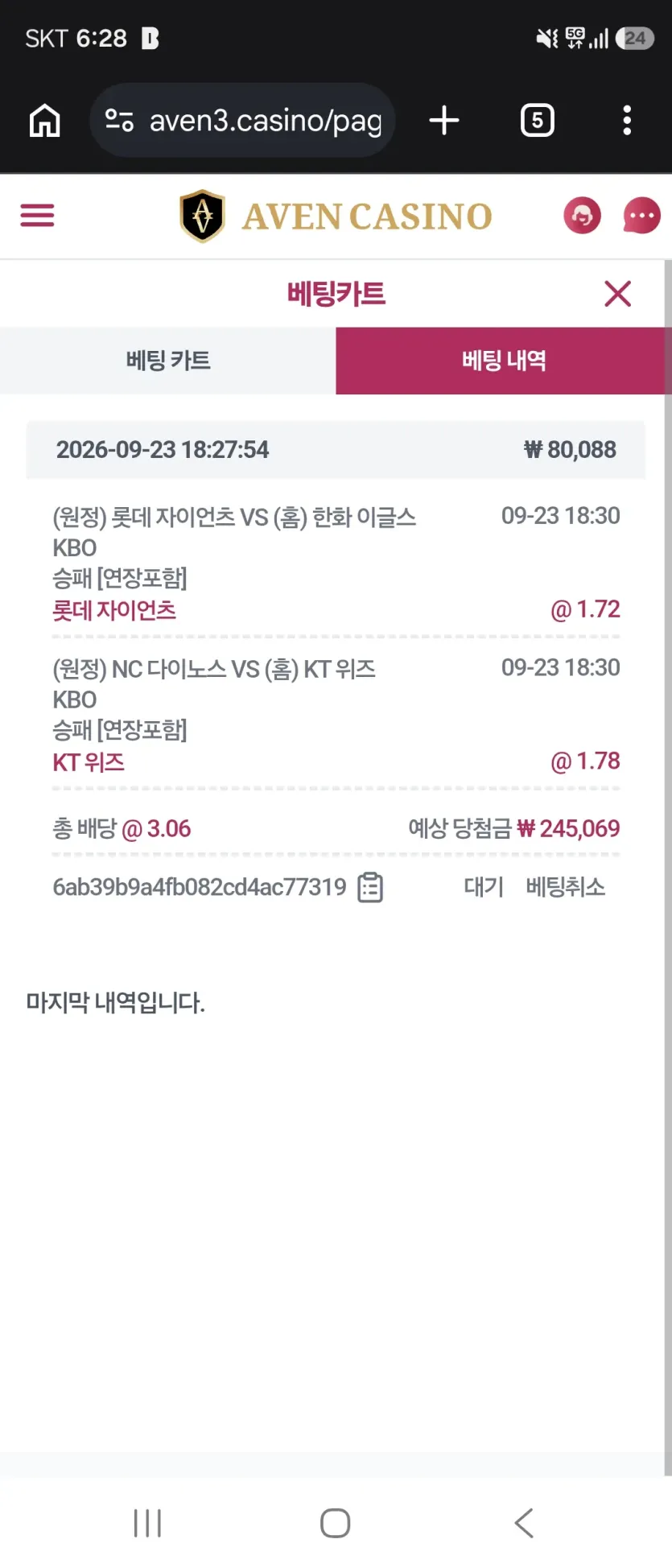The width and height of the screenshot is (672, 1568).
Task: Tap the aven3.casino address bar
Action: tap(242, 121)
